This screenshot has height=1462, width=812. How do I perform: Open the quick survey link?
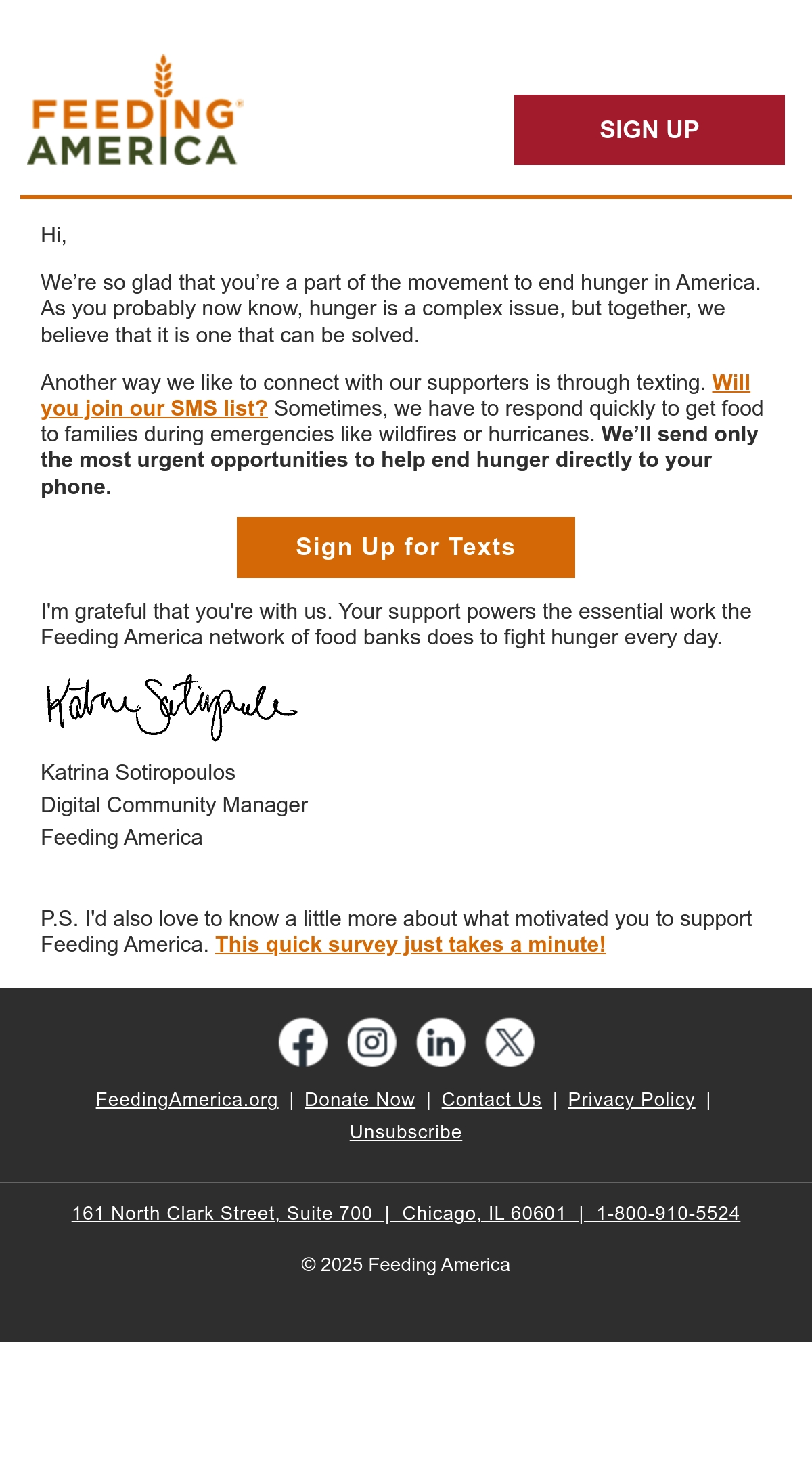click(x=410, y=944)
